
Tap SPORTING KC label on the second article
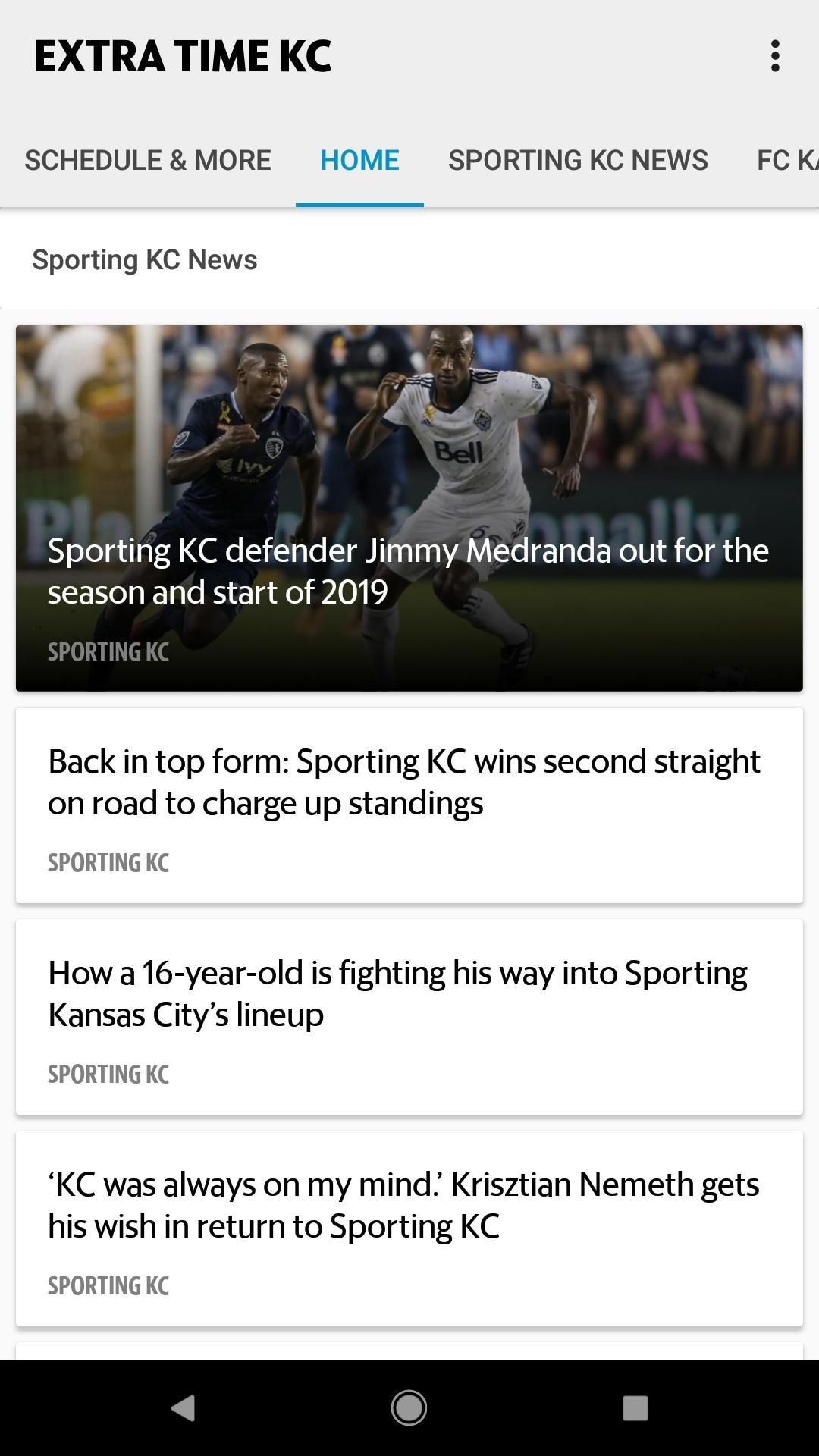[x=108, y=861]
